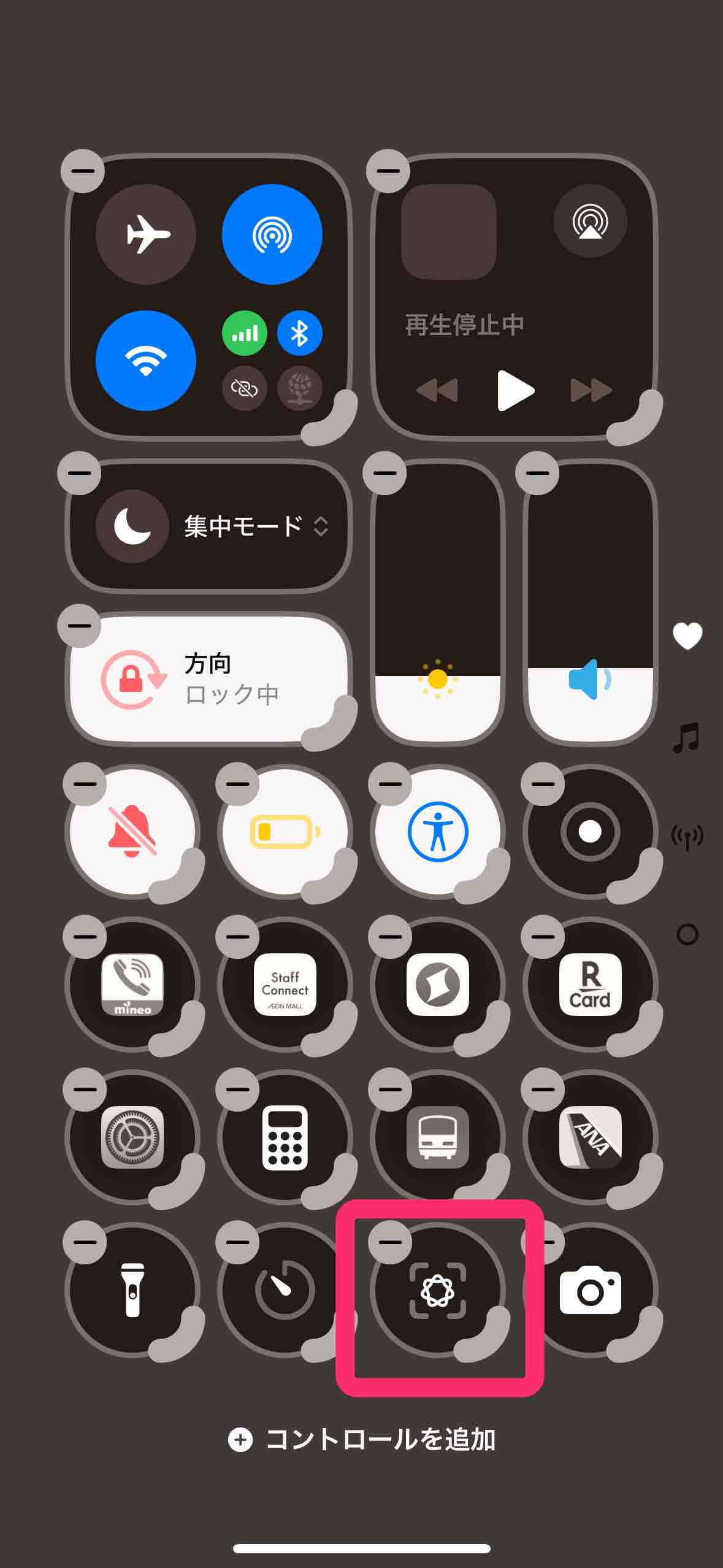Open the accessibility shortcut control

click(x=438, y=832)
